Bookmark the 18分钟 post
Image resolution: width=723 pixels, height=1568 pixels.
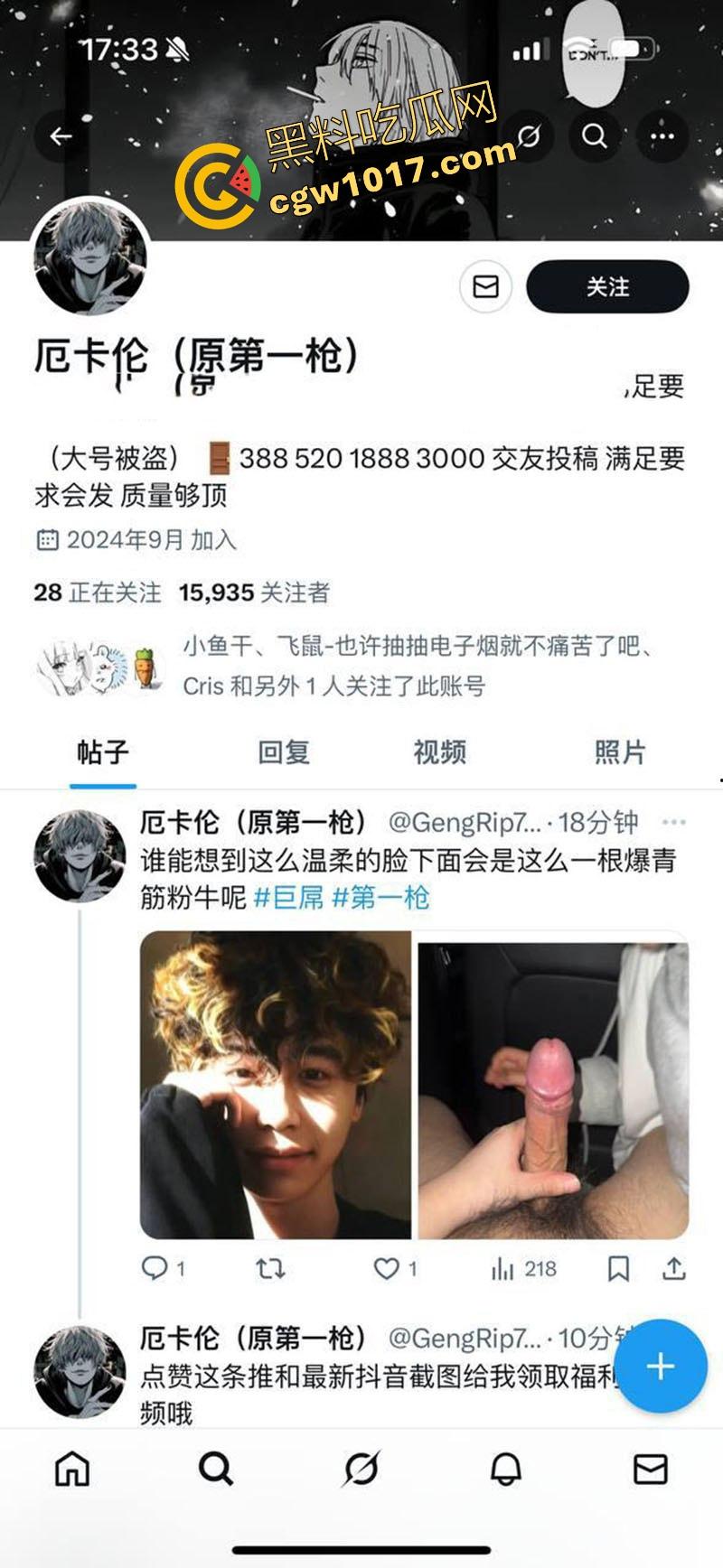[618, 1268]
